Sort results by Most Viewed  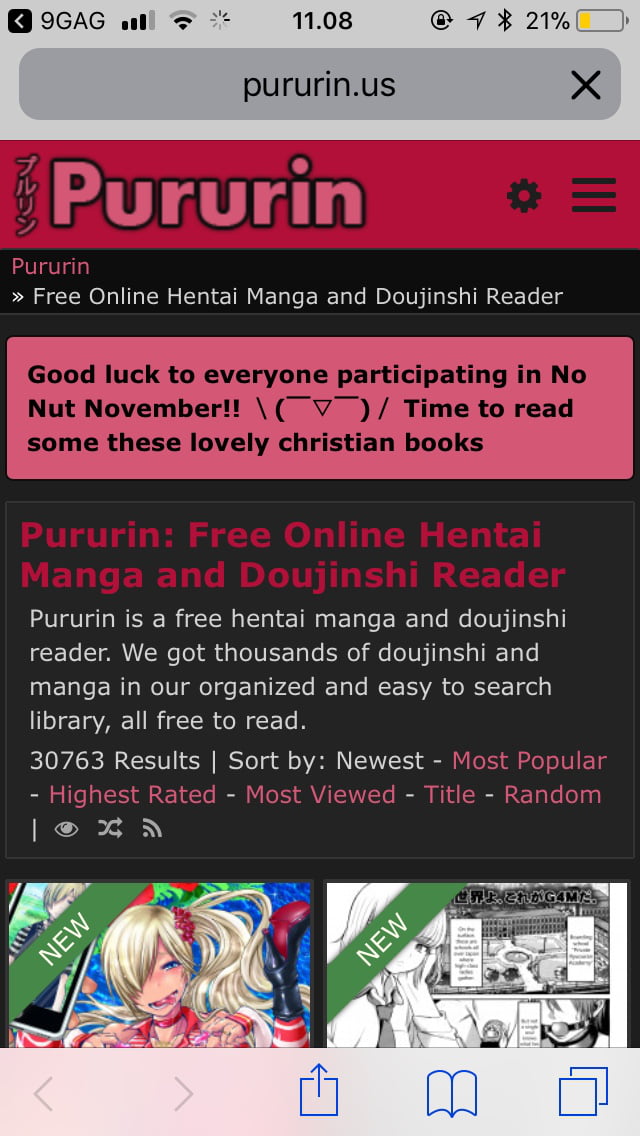coord(320,795)
